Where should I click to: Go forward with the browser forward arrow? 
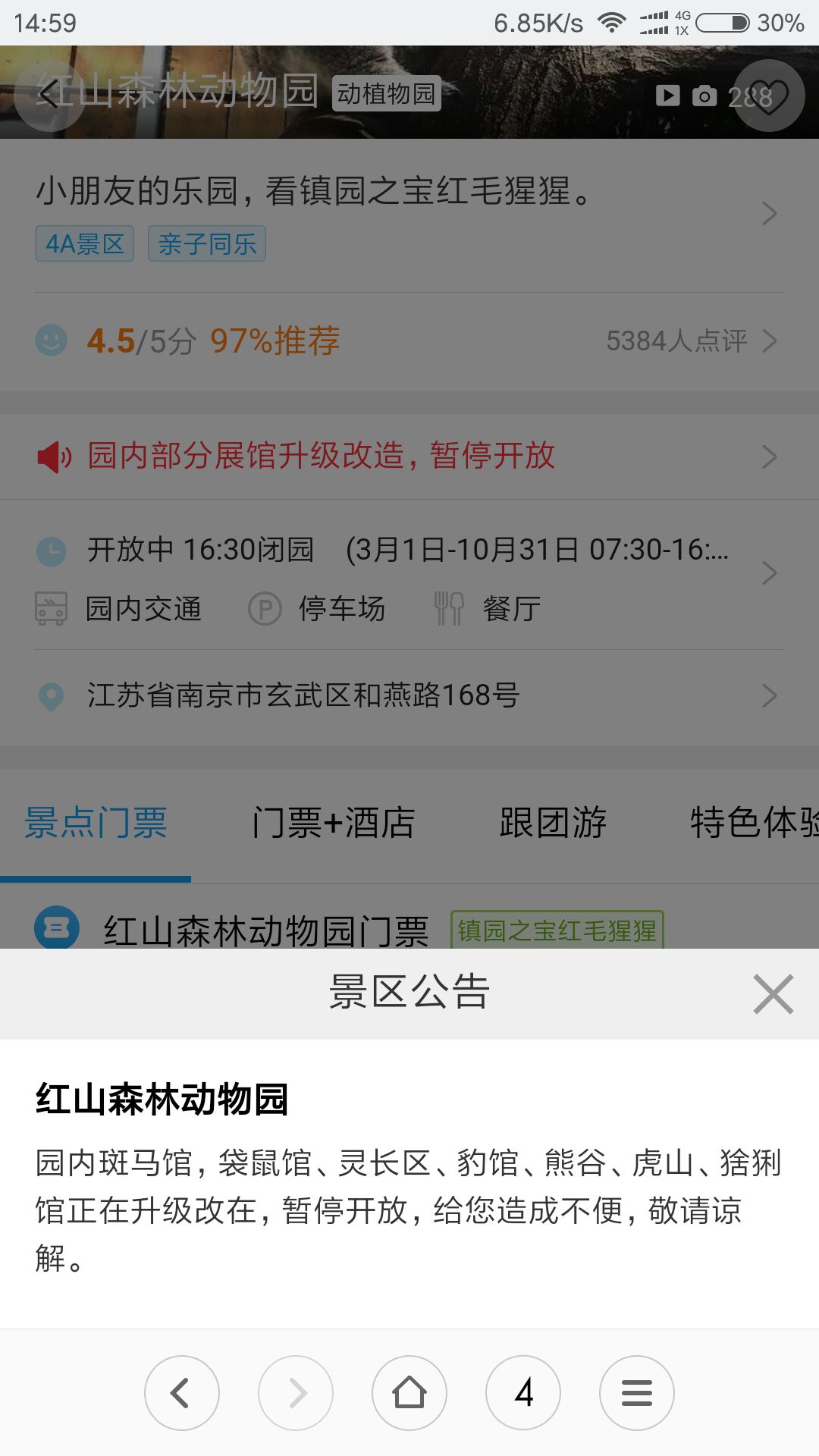pos(296,1392)
